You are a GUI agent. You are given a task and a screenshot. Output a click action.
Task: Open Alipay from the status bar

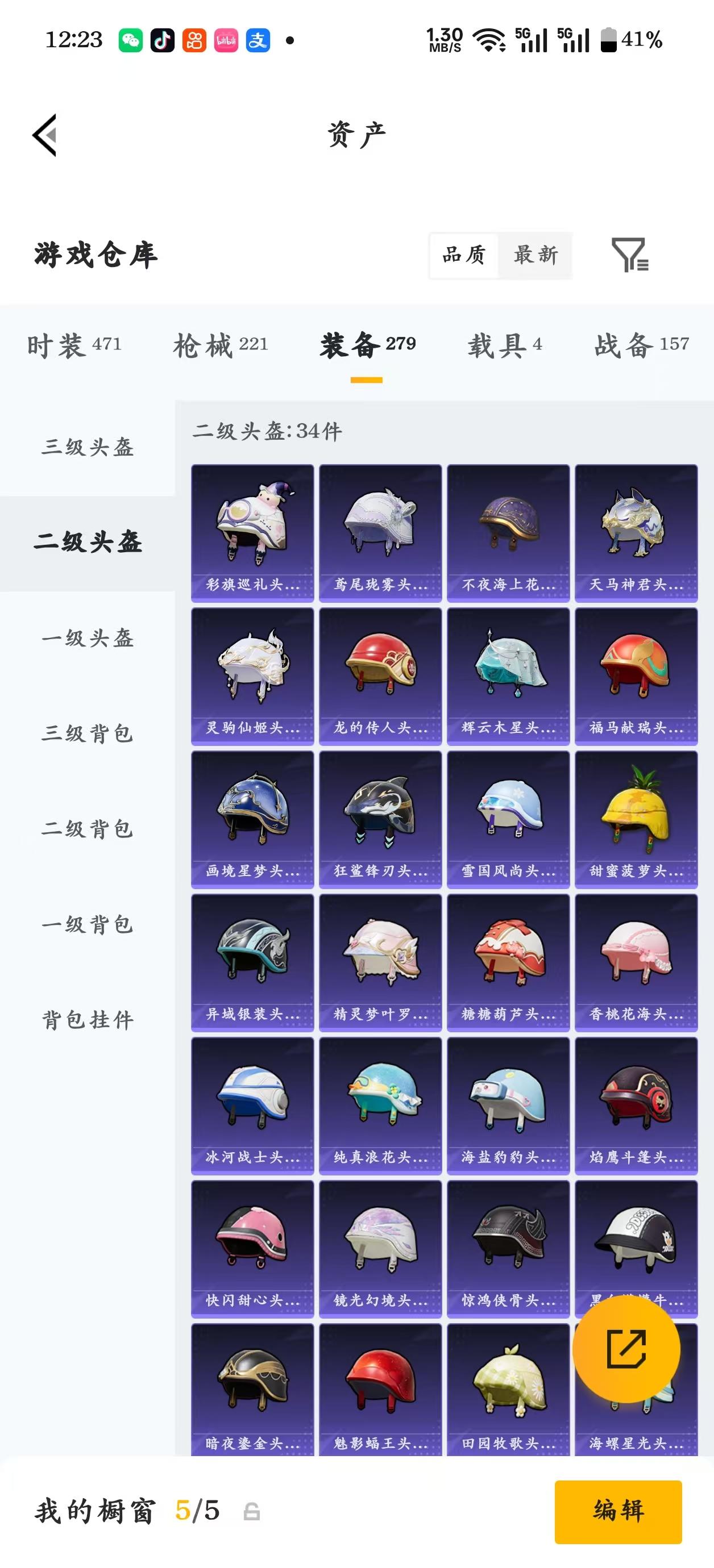[258, 40]
